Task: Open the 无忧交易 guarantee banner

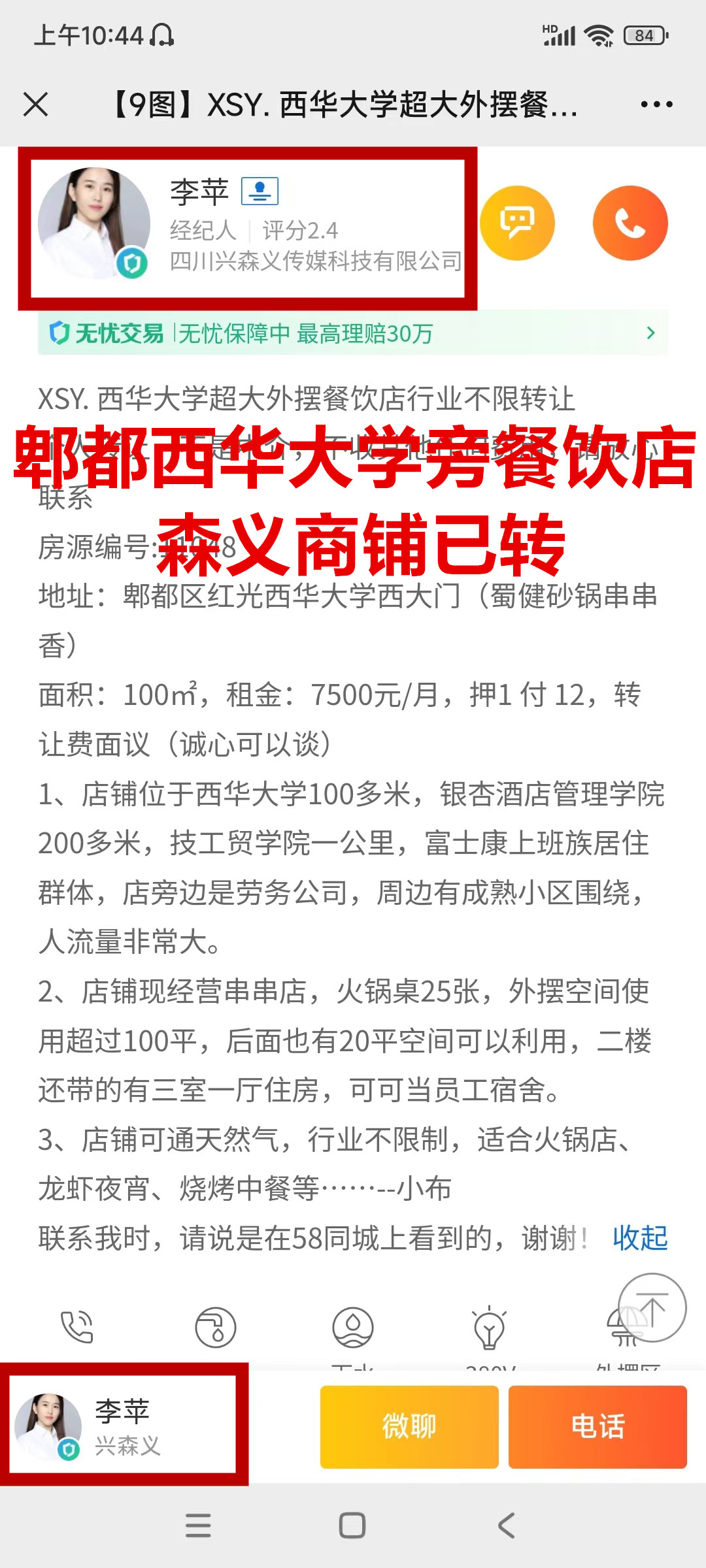Action: (353, 333)
